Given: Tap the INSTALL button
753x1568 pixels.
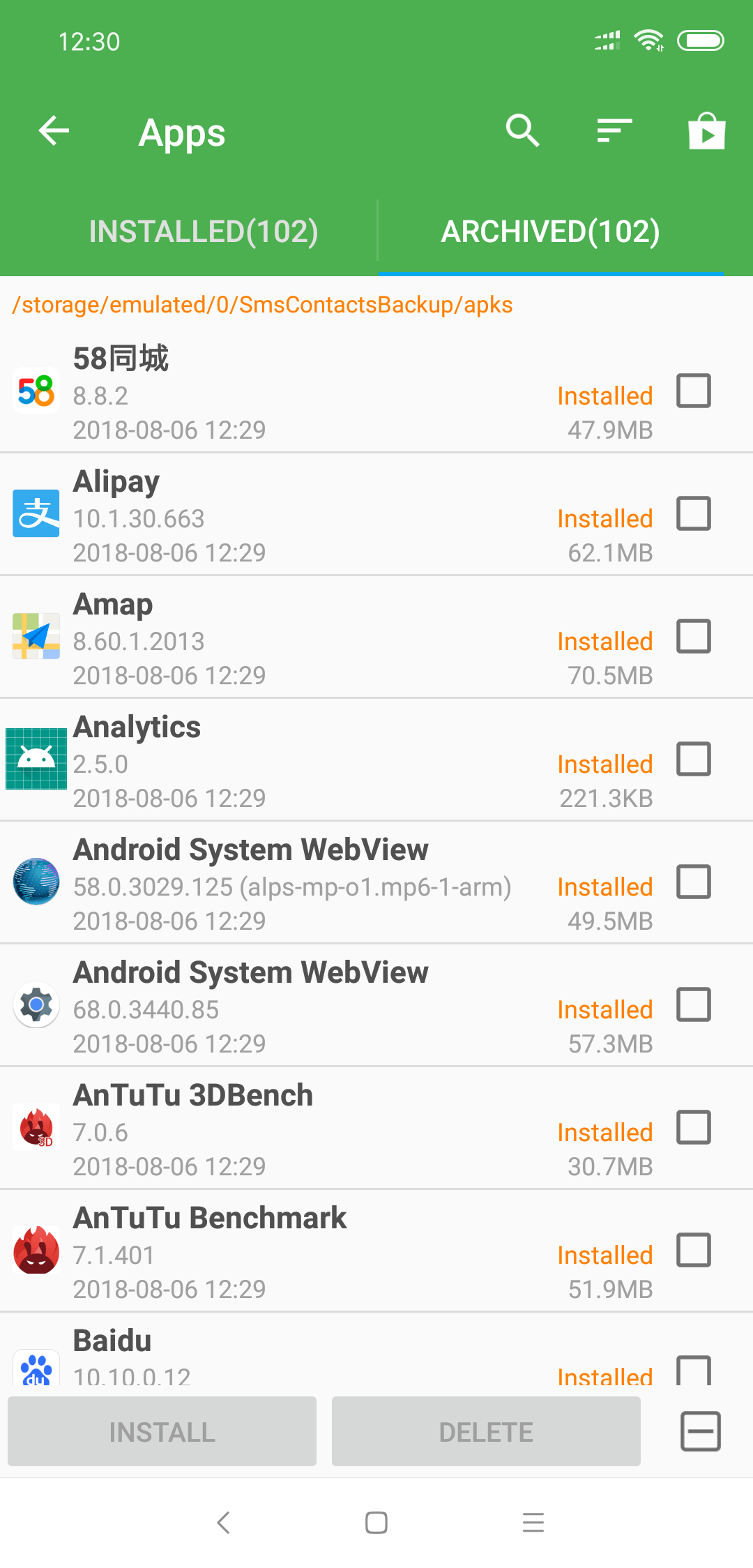Looking at the screenshot, I should point(162,1431).
